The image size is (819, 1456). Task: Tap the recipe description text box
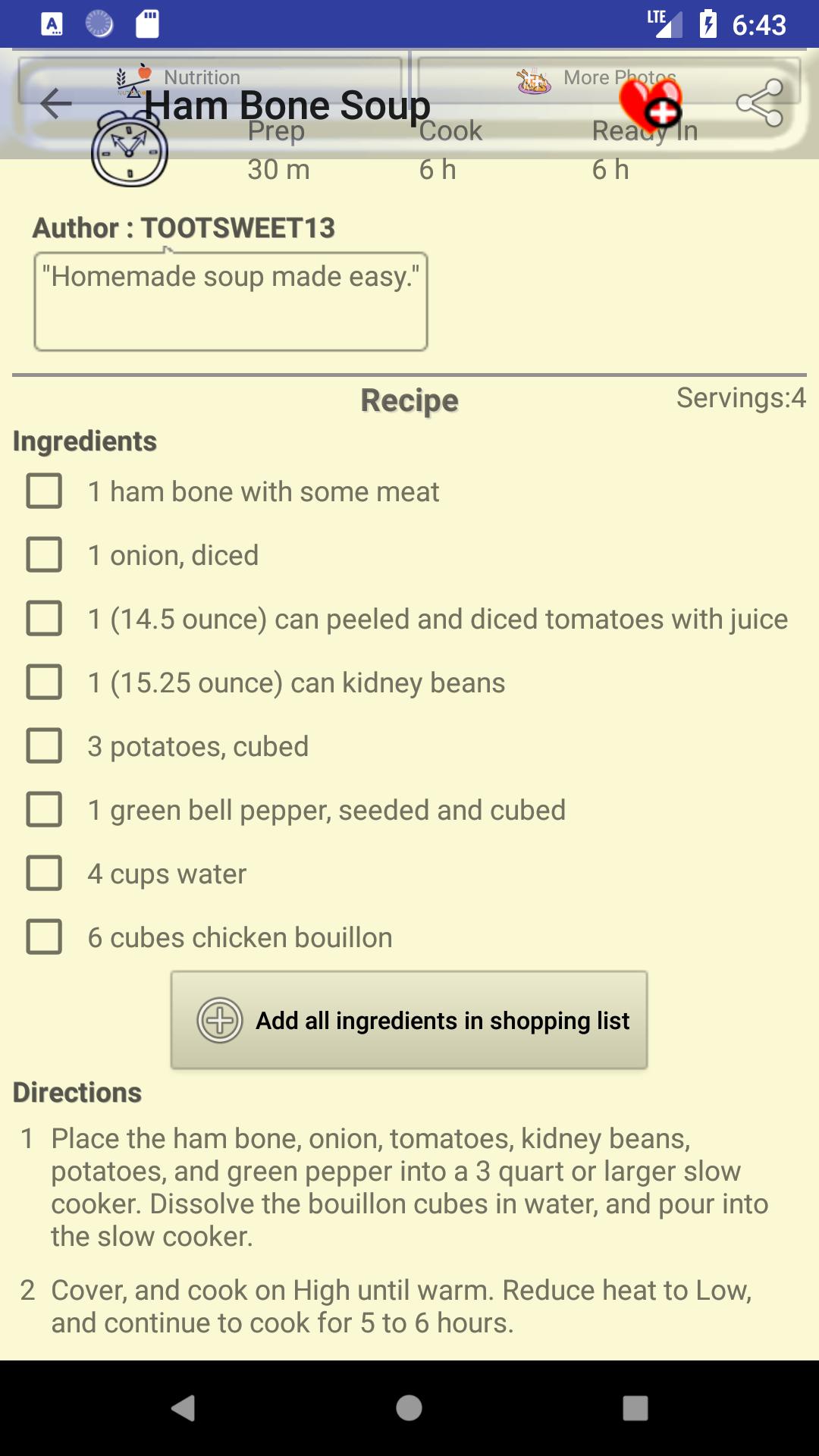[x=230, y=300]
